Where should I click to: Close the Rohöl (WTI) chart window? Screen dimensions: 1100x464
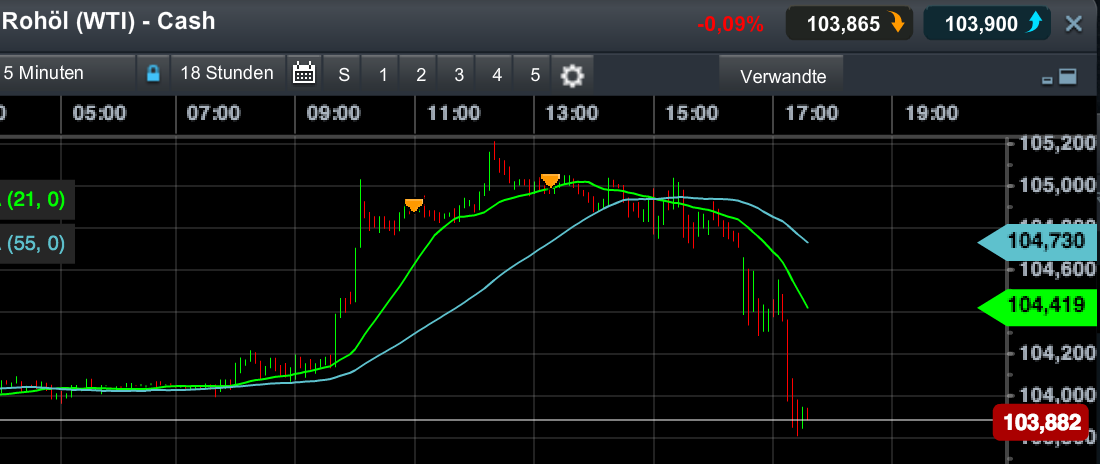coord(1074,24)
